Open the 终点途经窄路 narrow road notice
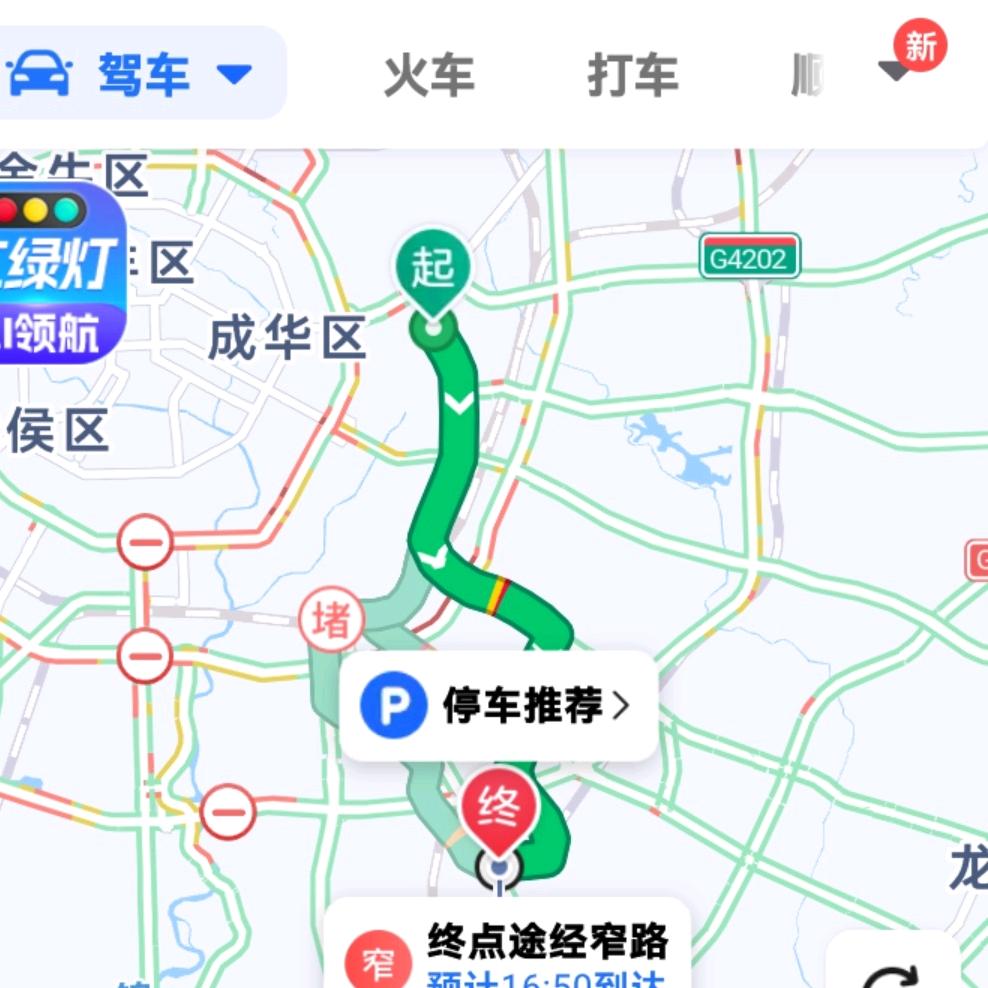 [x=507, y=945]
